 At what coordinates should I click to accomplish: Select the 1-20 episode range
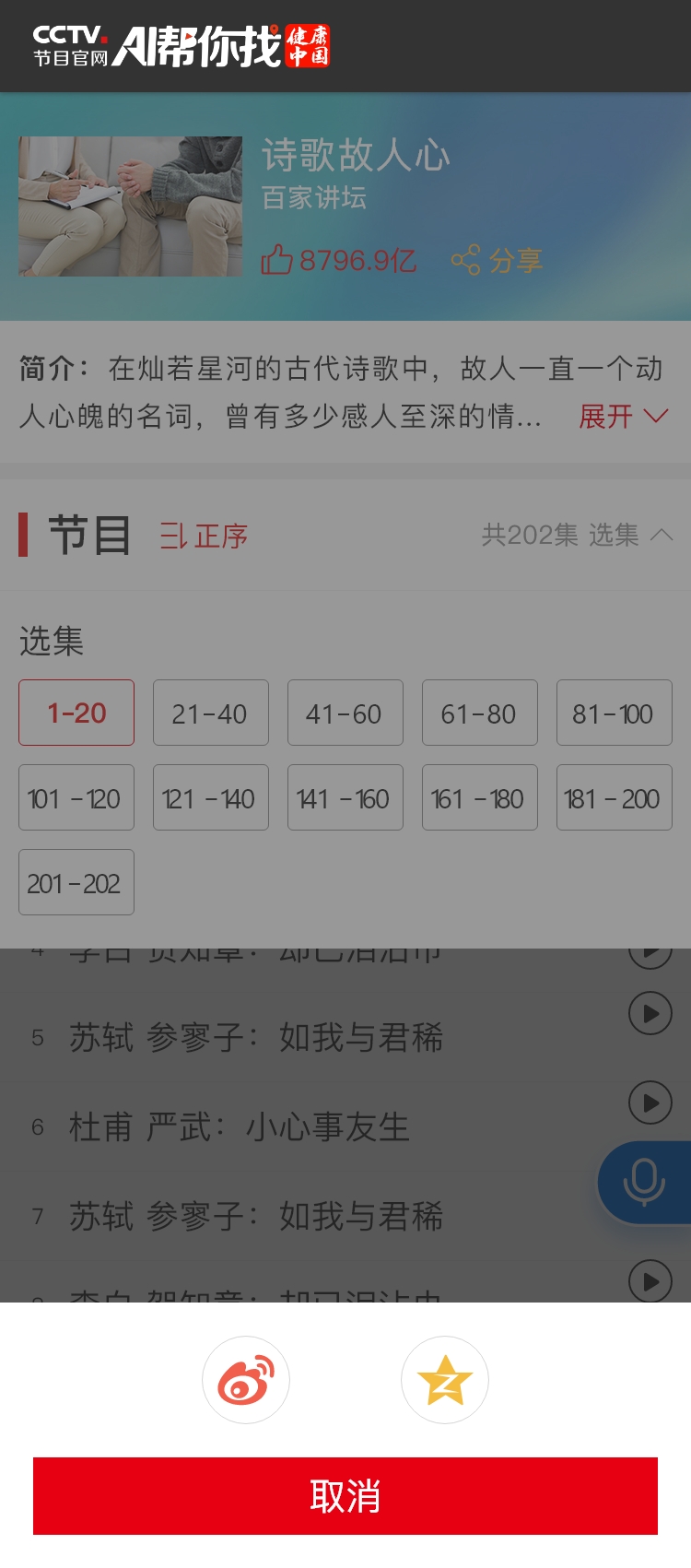click(76, 713)
